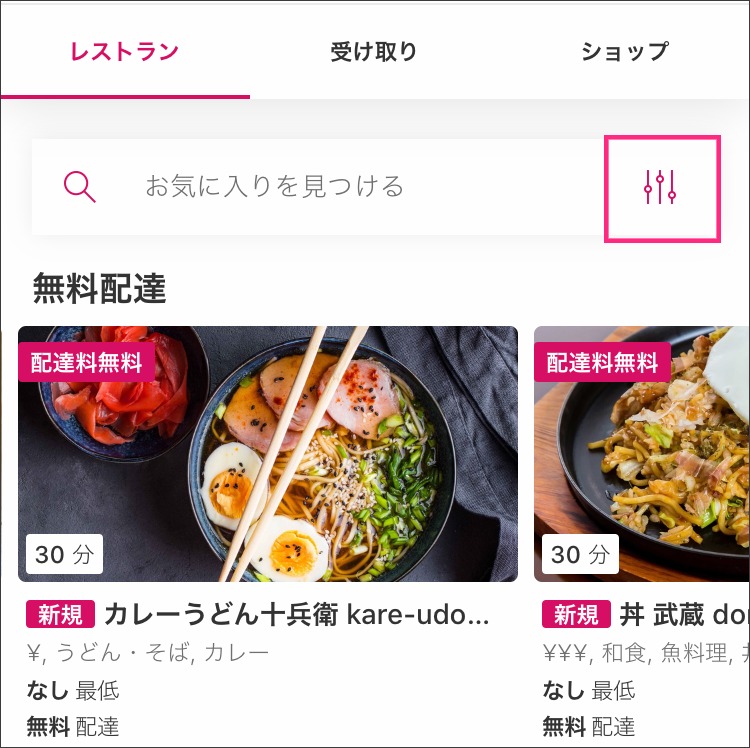Screen dimensions: 750x748
Task: Open the 丼 武蔵 restaurant card
Action: click(x=642, y=455)
